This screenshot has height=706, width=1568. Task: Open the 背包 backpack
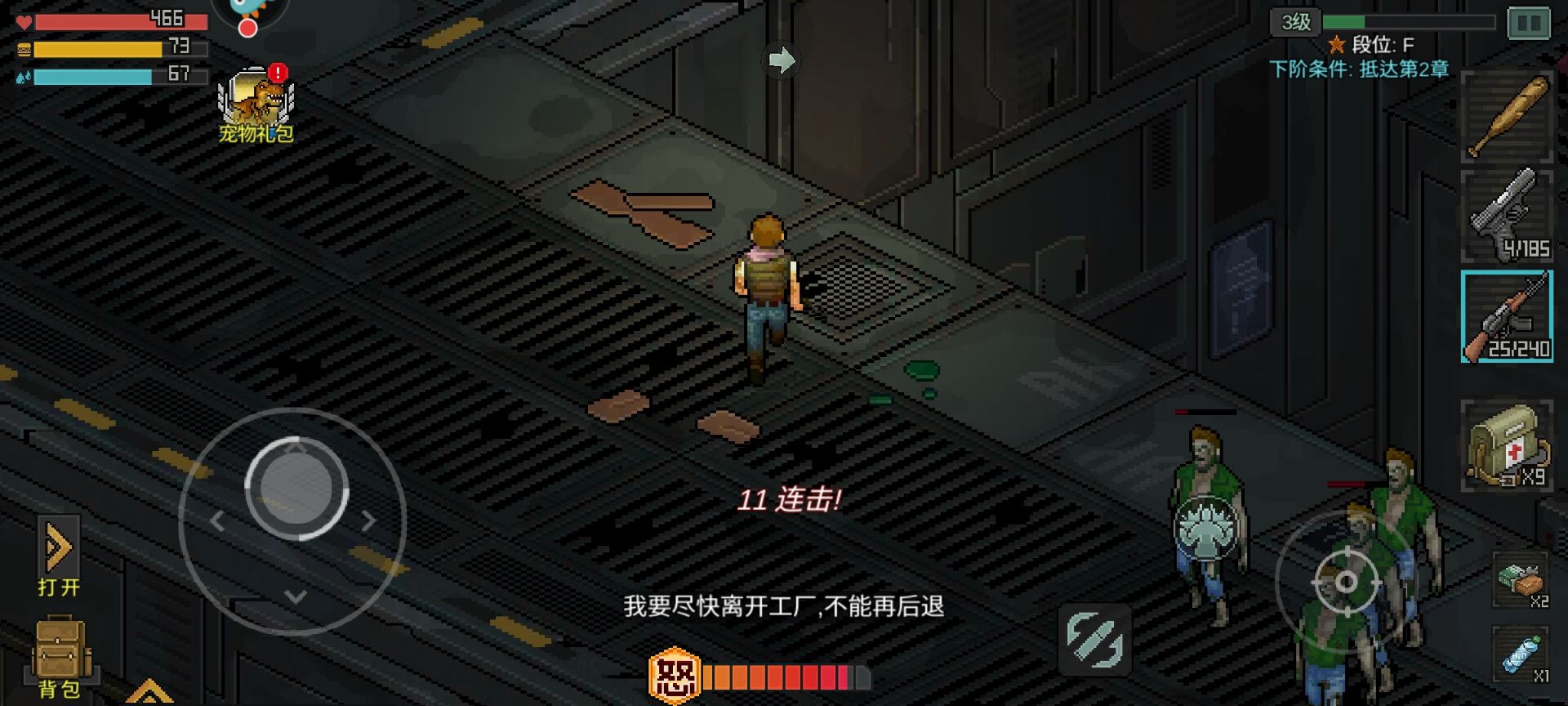(x=60, y=658)
